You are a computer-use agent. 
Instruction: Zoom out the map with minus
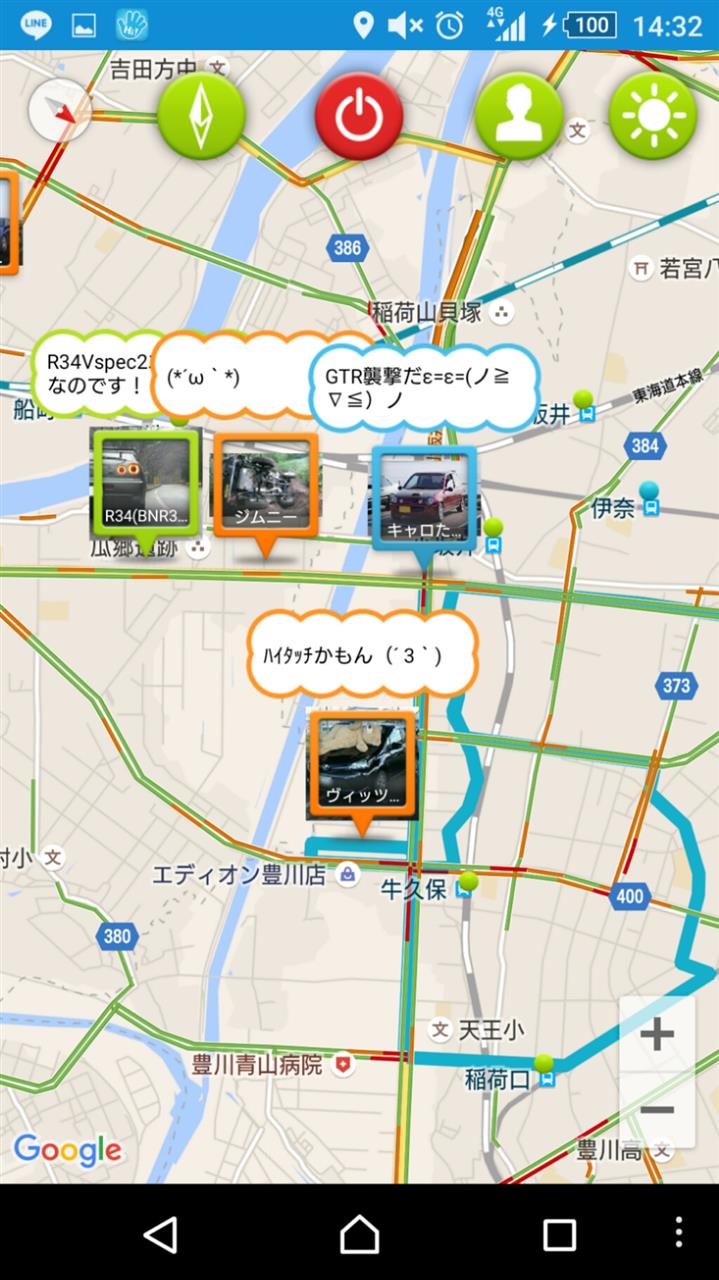click(x=657, y=1110)
